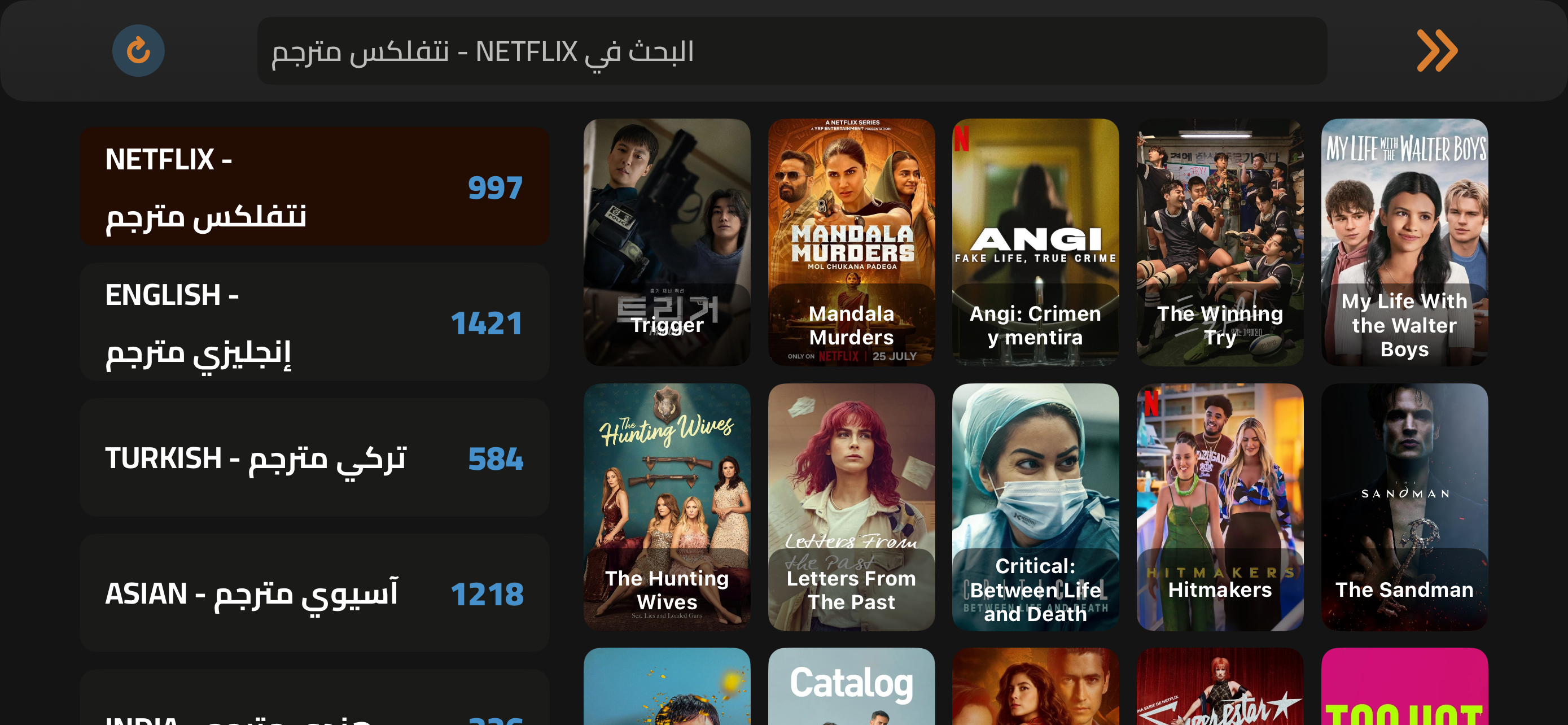The width and height of the screenshot is (1568, 725).
Task: Open The Winning Try card
Action: (1219, 242)
